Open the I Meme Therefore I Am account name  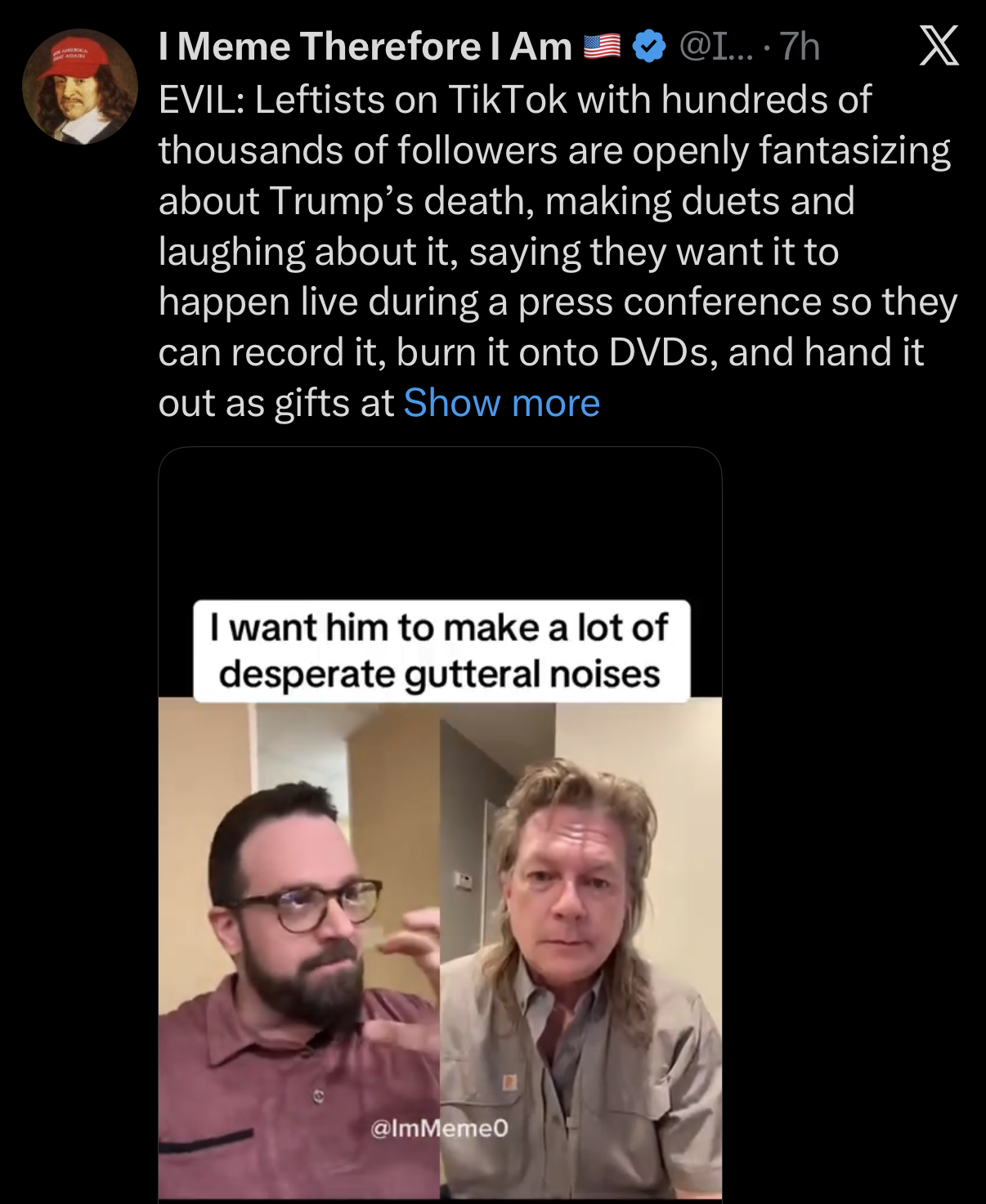tap(365, 47)
